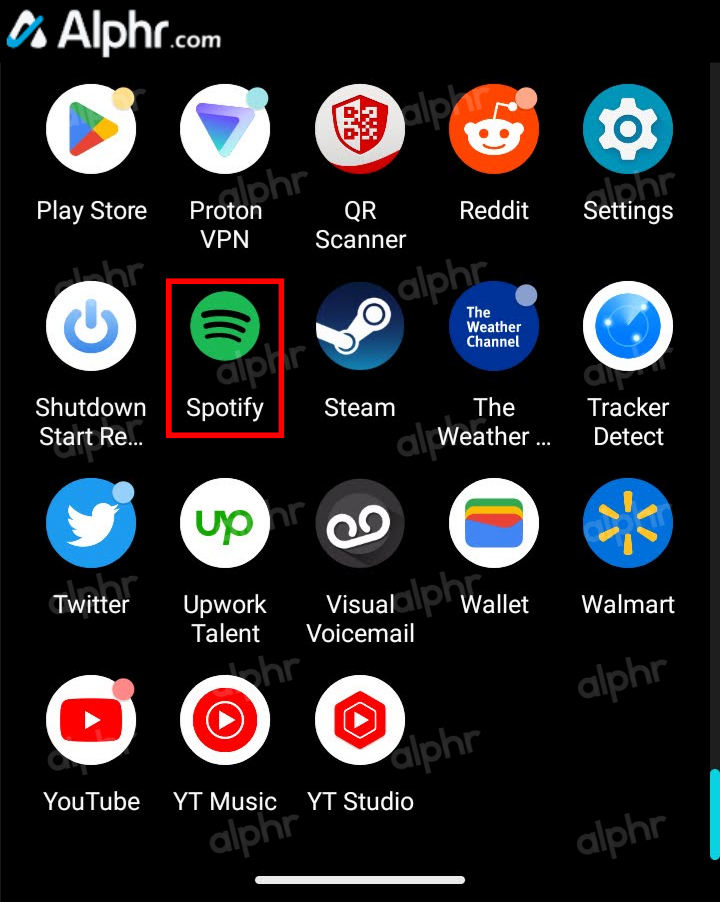Viewport: 720px width, 902px height.
Task: Open Visual Voicemail
Action: click(x=360, y=524)
